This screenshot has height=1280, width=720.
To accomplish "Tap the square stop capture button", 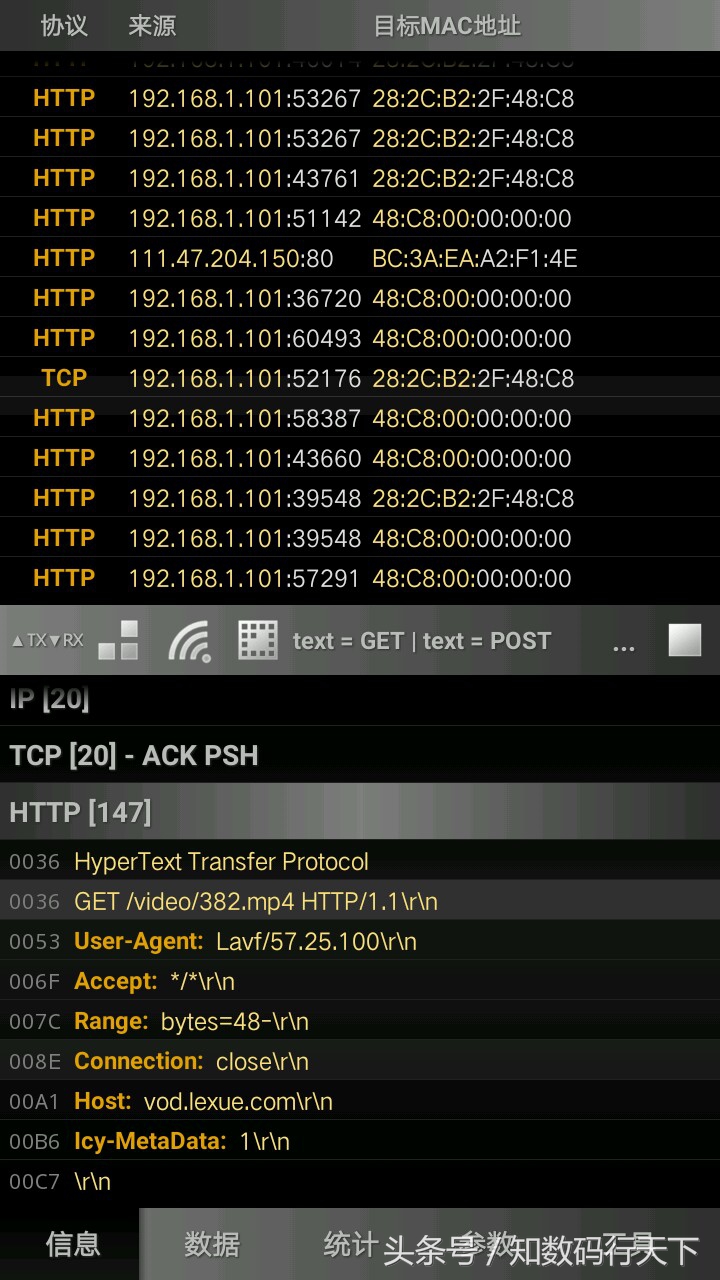I will pos(684,640).
